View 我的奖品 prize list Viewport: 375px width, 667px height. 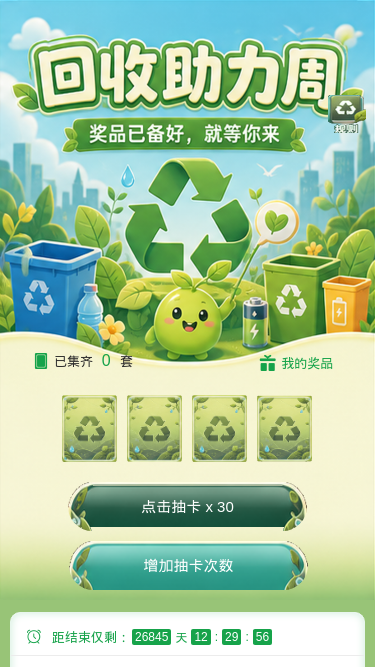pyautogui.click(x=296, y=363)
